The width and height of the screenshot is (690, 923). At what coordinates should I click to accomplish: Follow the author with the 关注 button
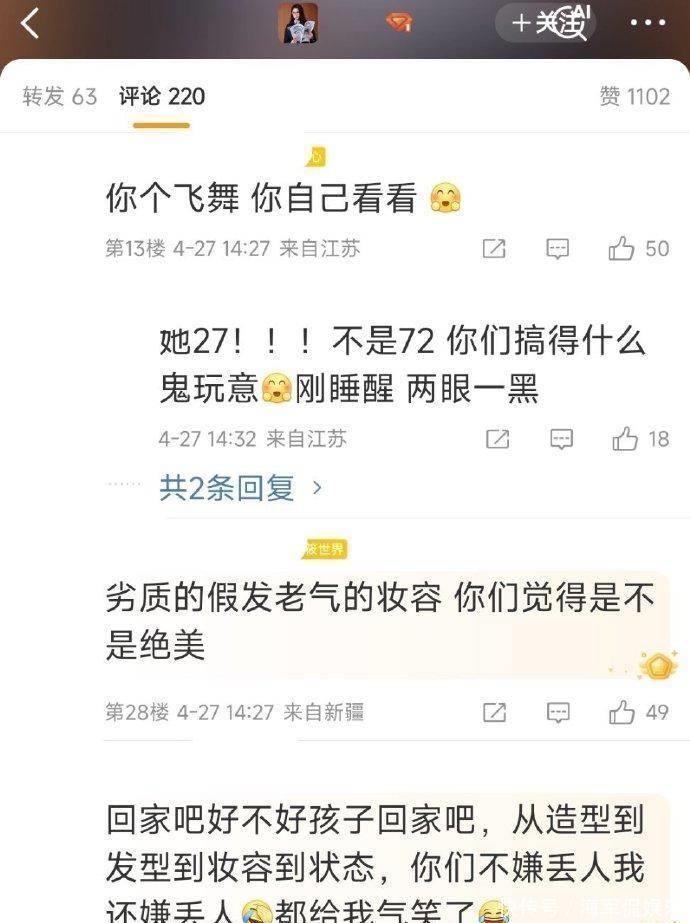(x=545, y=24)
